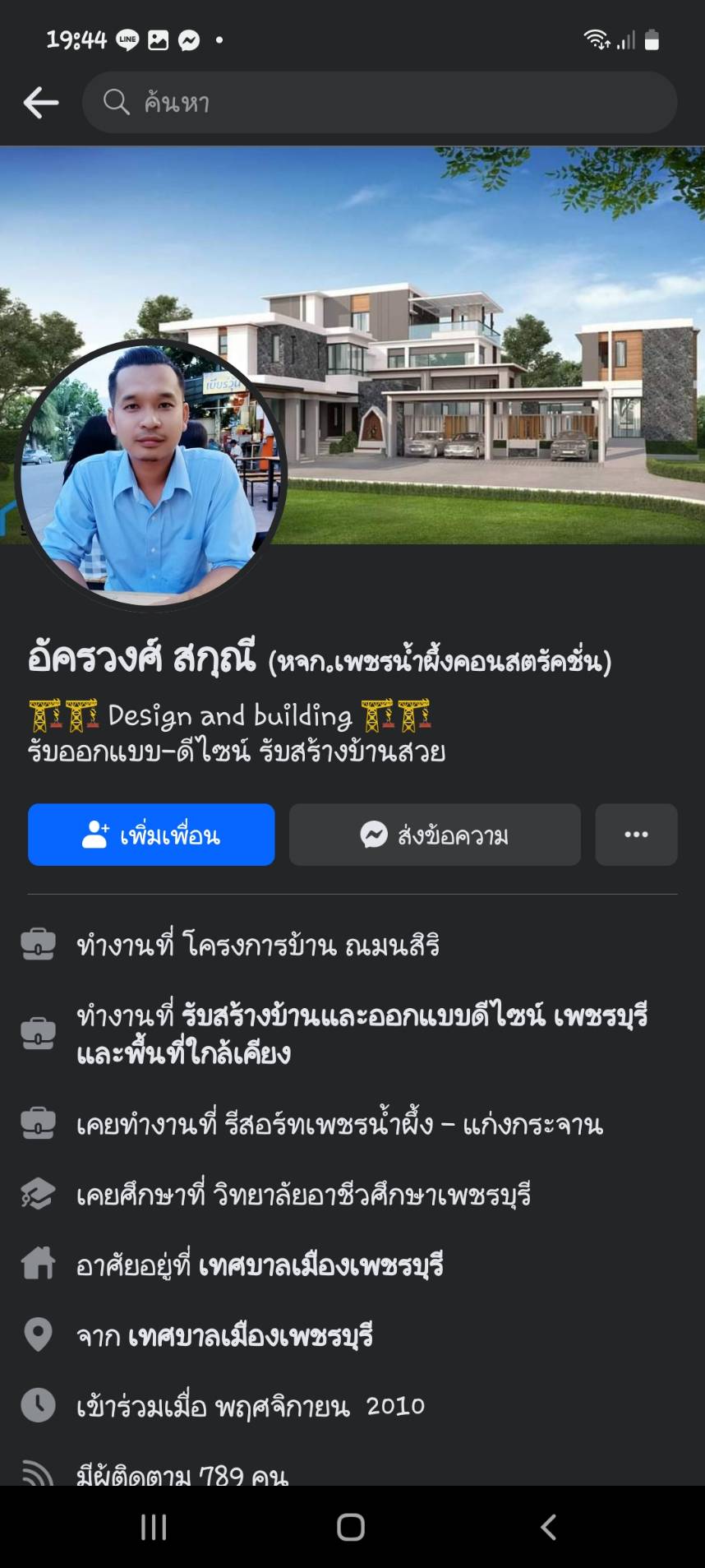
Task: Go back using the top arrow
Action: coord(40,103)
